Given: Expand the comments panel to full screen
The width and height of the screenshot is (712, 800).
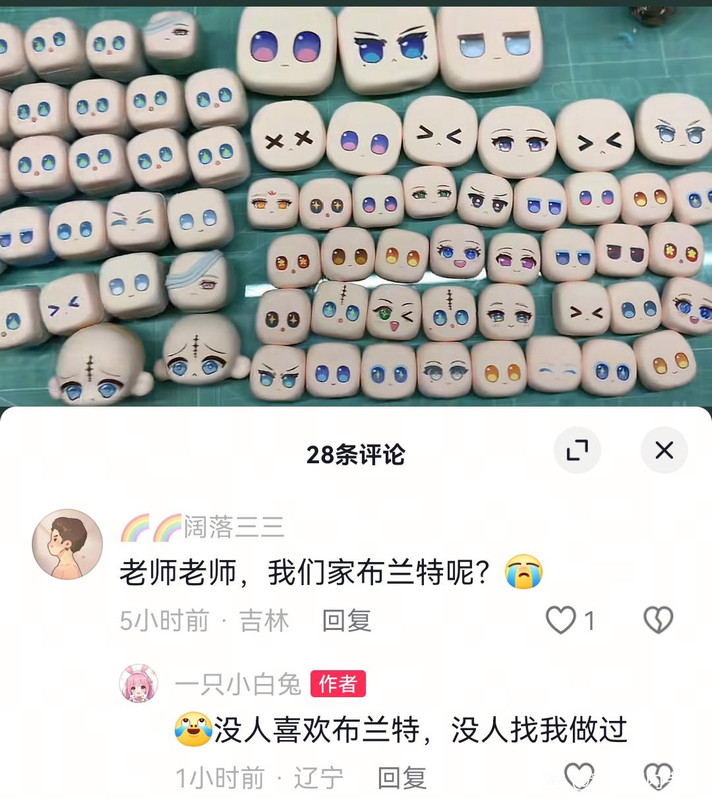Looking at the screenshot, I should coord(577,451).
